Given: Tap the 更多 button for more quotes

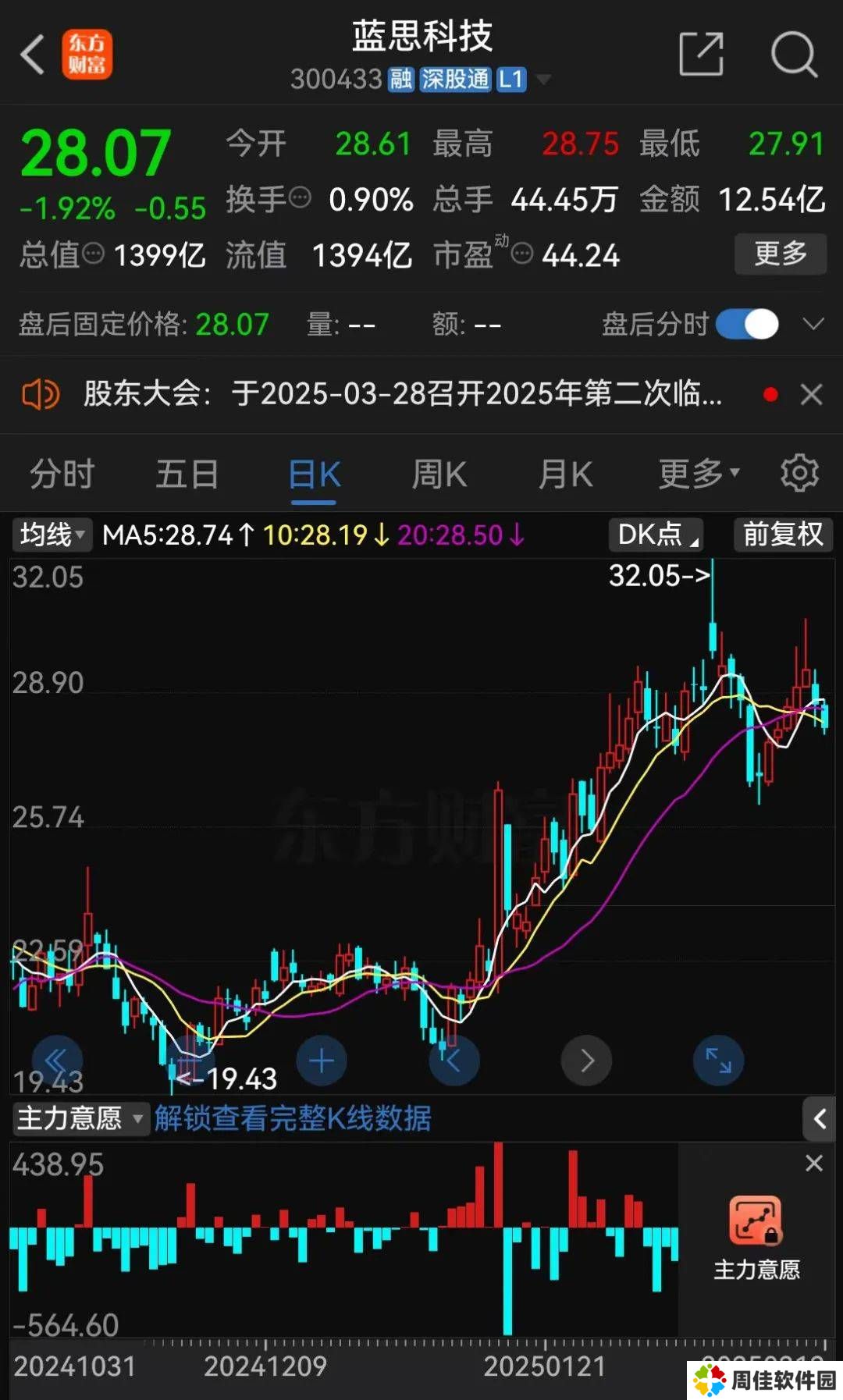Looking at the screenshot, I should pyautogui.click(x=780, y=254).
